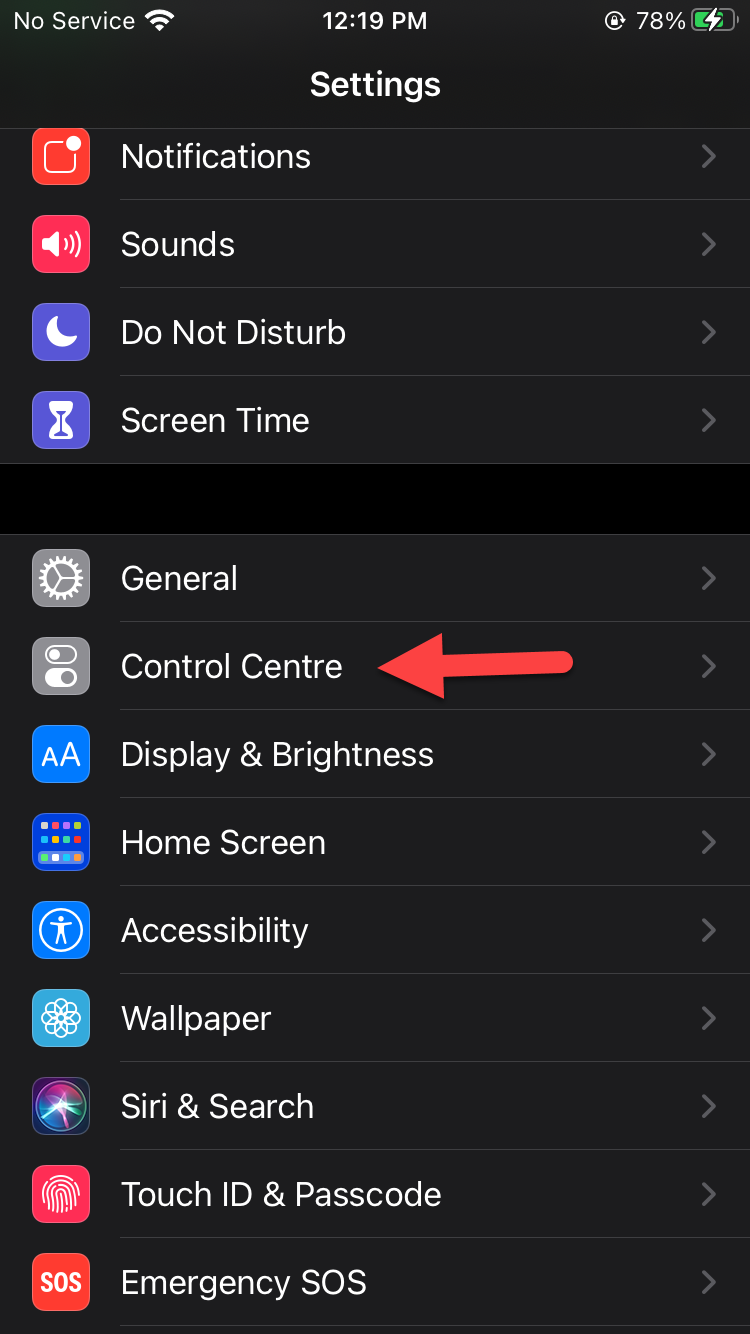Open Display & Brightness settings

(x=277, y=755)
